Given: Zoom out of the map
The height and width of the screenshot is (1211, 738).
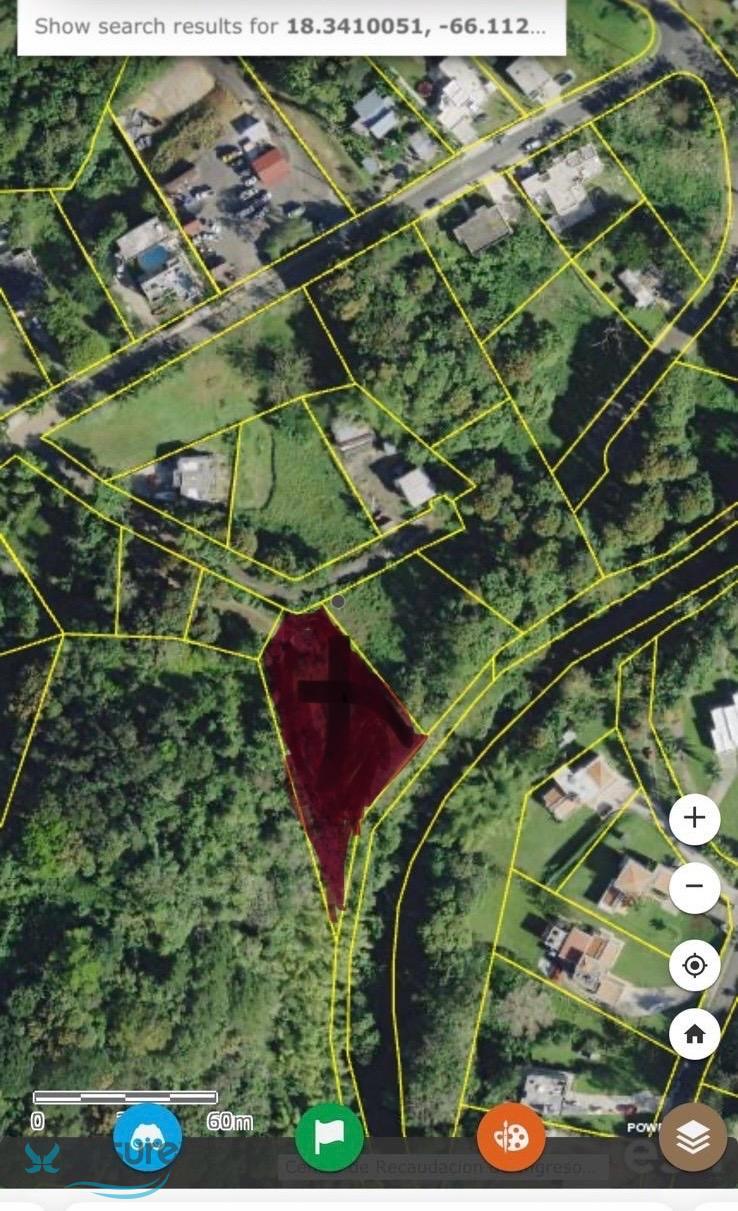Looking at the screenshot, I should pyautogui.click(x=694, y=886).
